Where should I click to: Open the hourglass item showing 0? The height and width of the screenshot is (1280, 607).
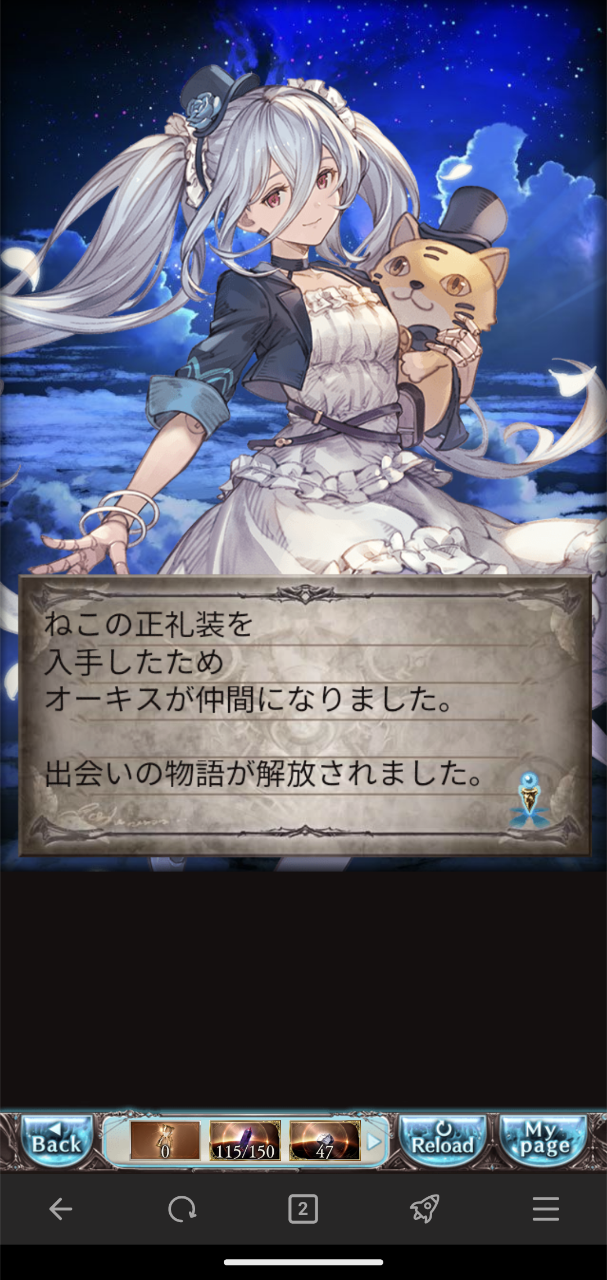coord(165,1140)
